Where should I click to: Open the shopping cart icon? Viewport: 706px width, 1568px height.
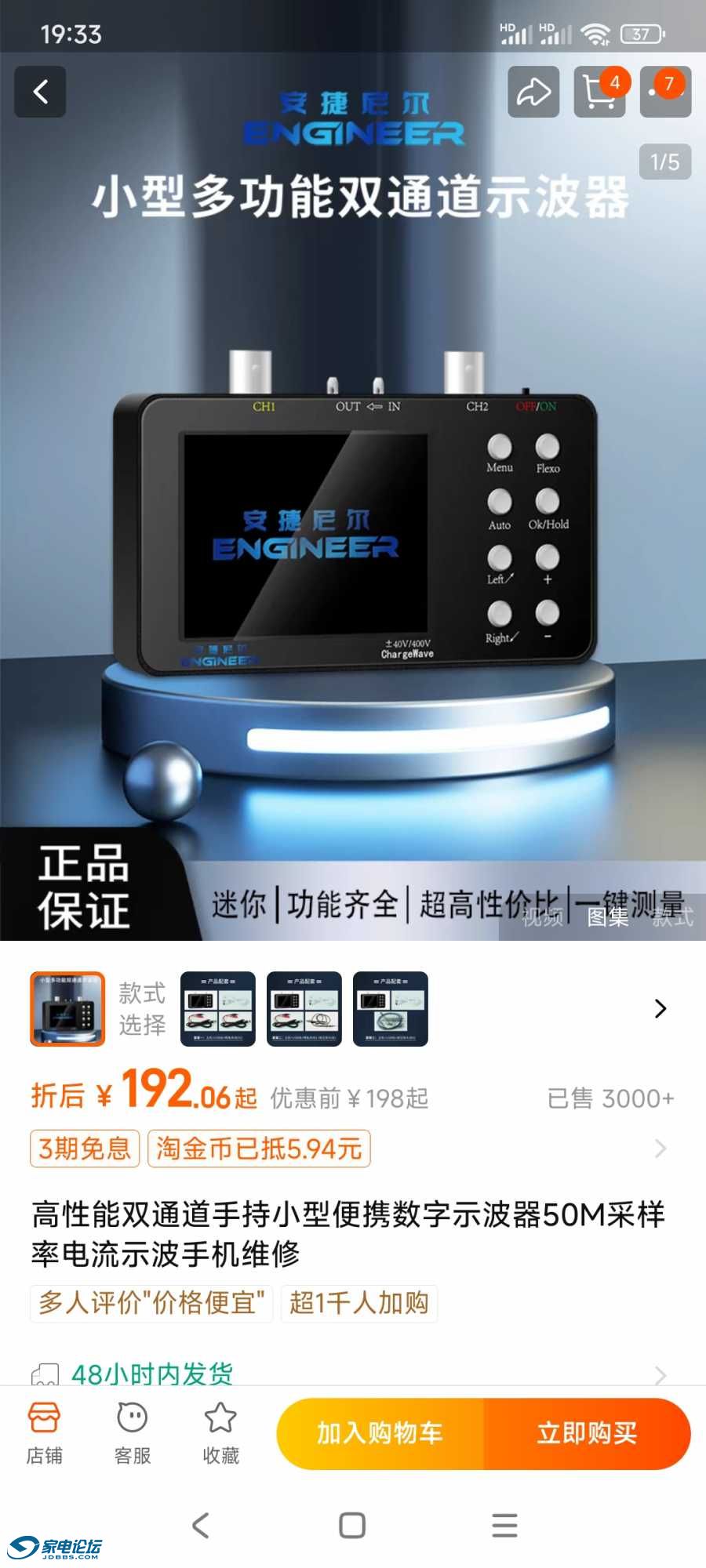pos(599,92)
